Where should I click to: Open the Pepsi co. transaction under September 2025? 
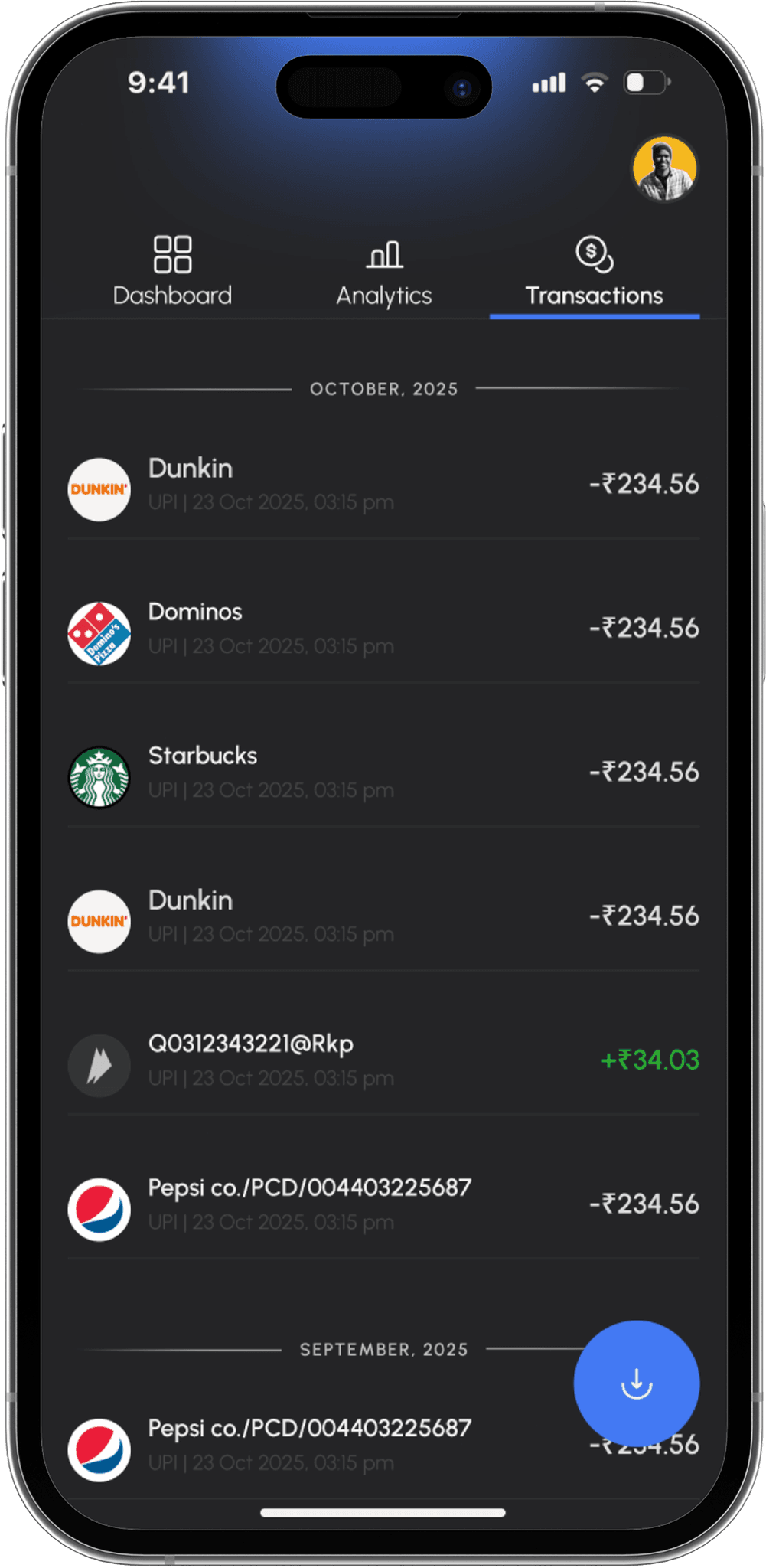(321, 1445)
